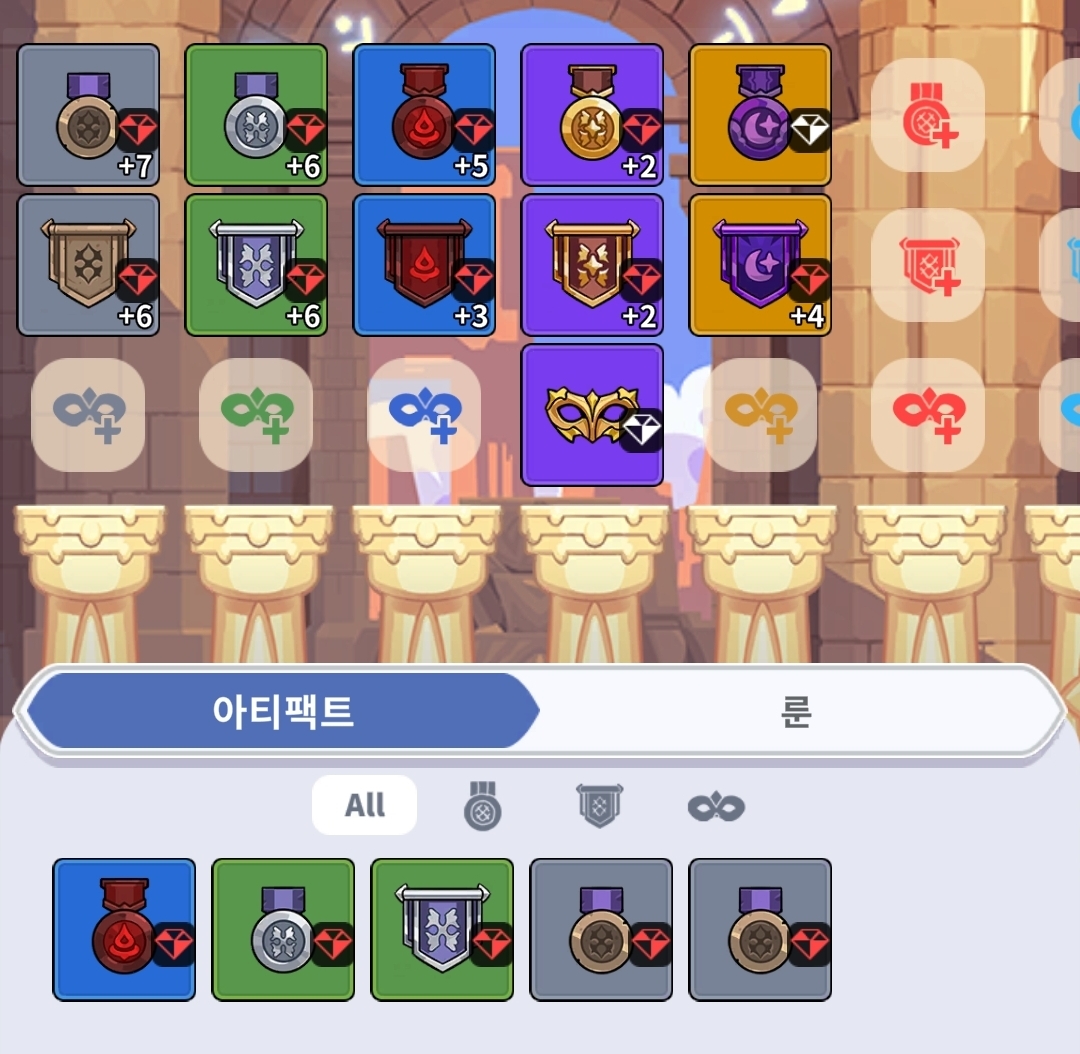Select the equipped golden mask

(592, 415)
